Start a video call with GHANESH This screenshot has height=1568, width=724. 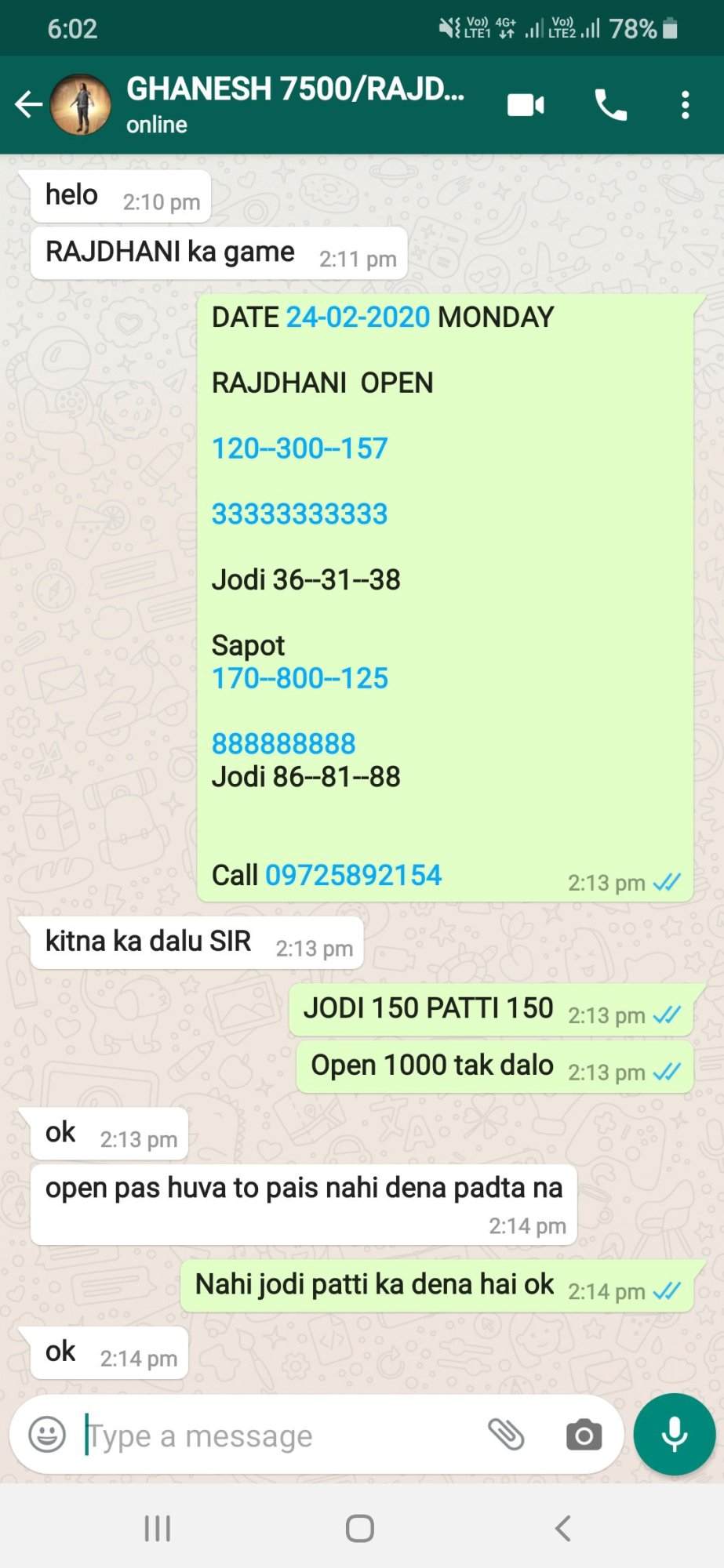coord(526,104)
